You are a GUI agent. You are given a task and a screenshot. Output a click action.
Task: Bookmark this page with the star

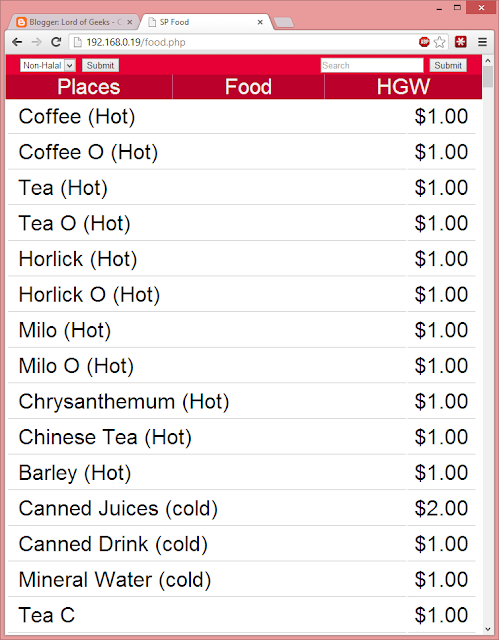[x=439, y=42]
